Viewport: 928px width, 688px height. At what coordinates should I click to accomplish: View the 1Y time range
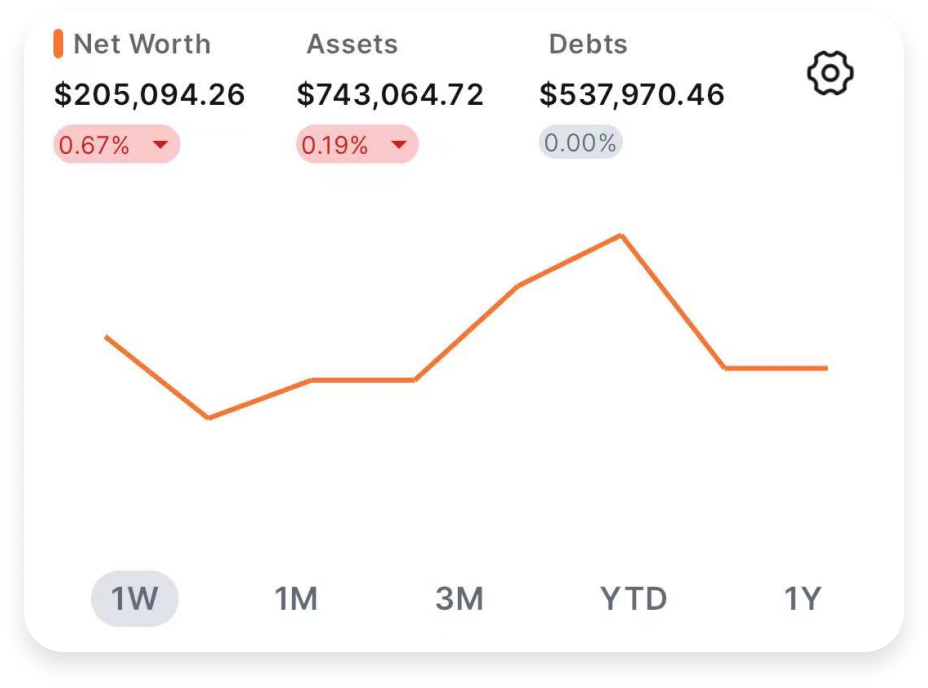(x=802, y=599)
